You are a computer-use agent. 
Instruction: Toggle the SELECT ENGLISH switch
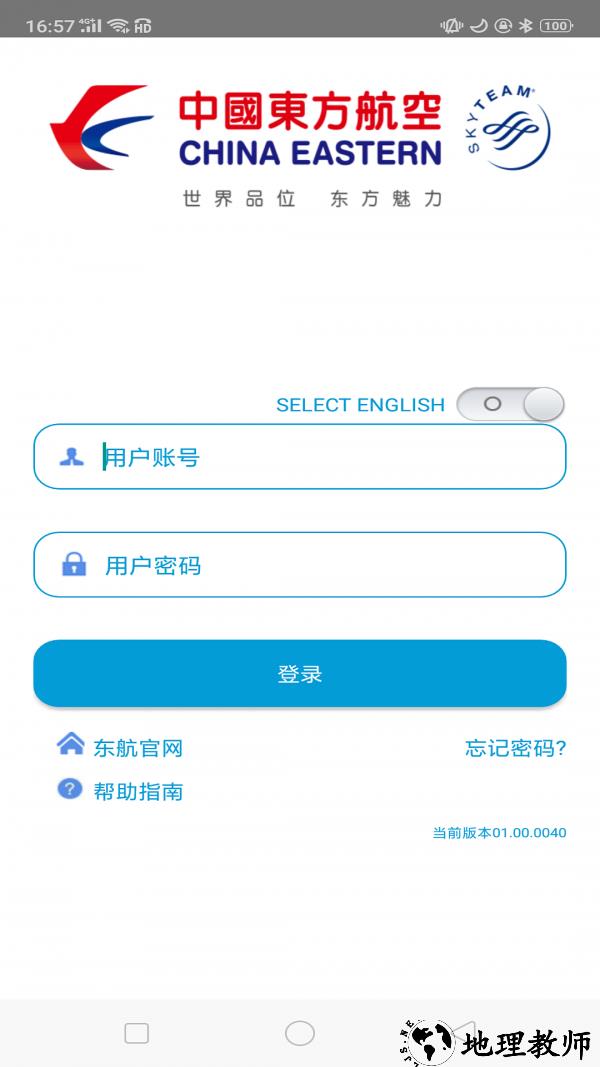(510, 405)
